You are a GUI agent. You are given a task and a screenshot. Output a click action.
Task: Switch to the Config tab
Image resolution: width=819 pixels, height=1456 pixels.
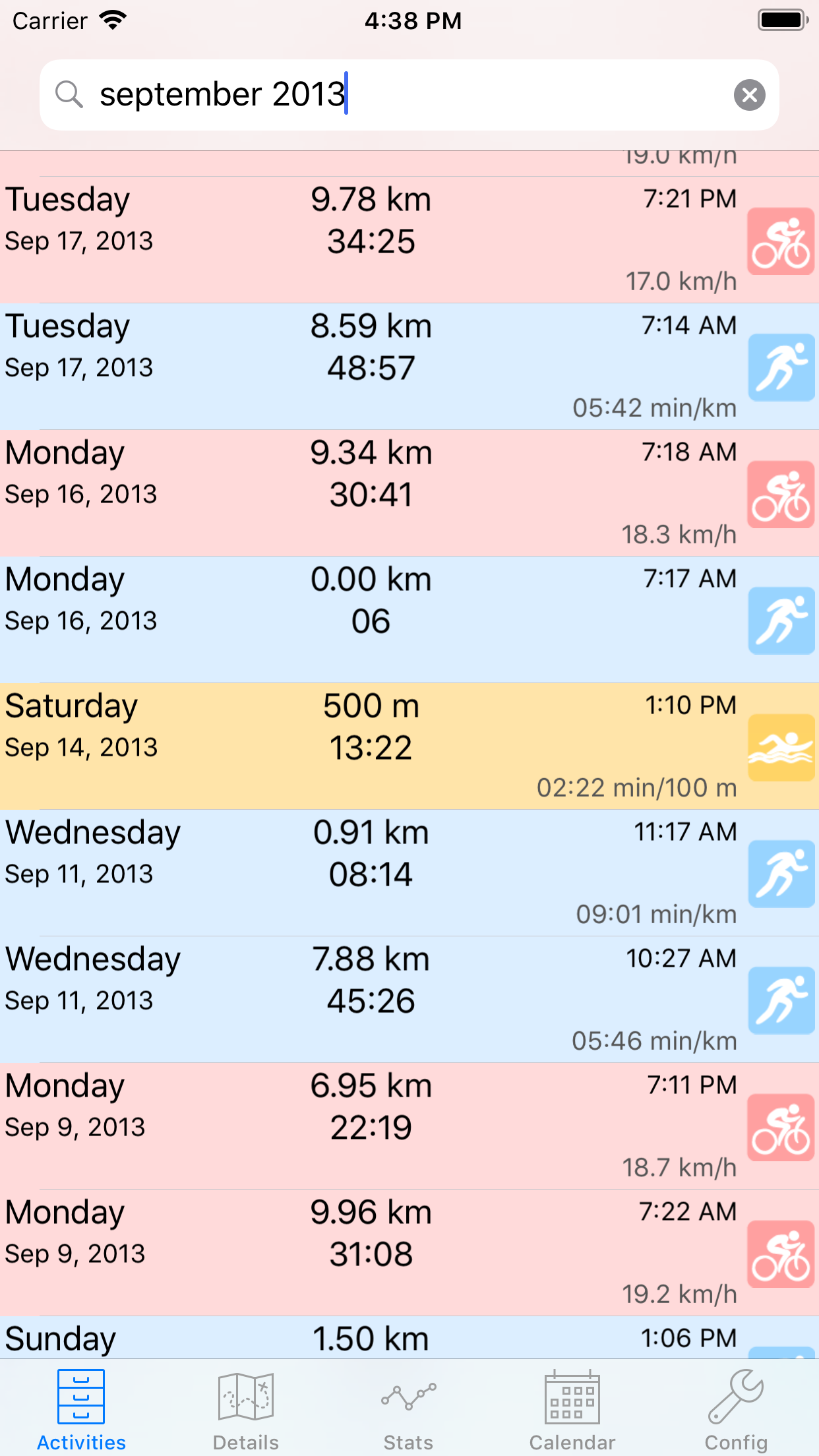736,1409
